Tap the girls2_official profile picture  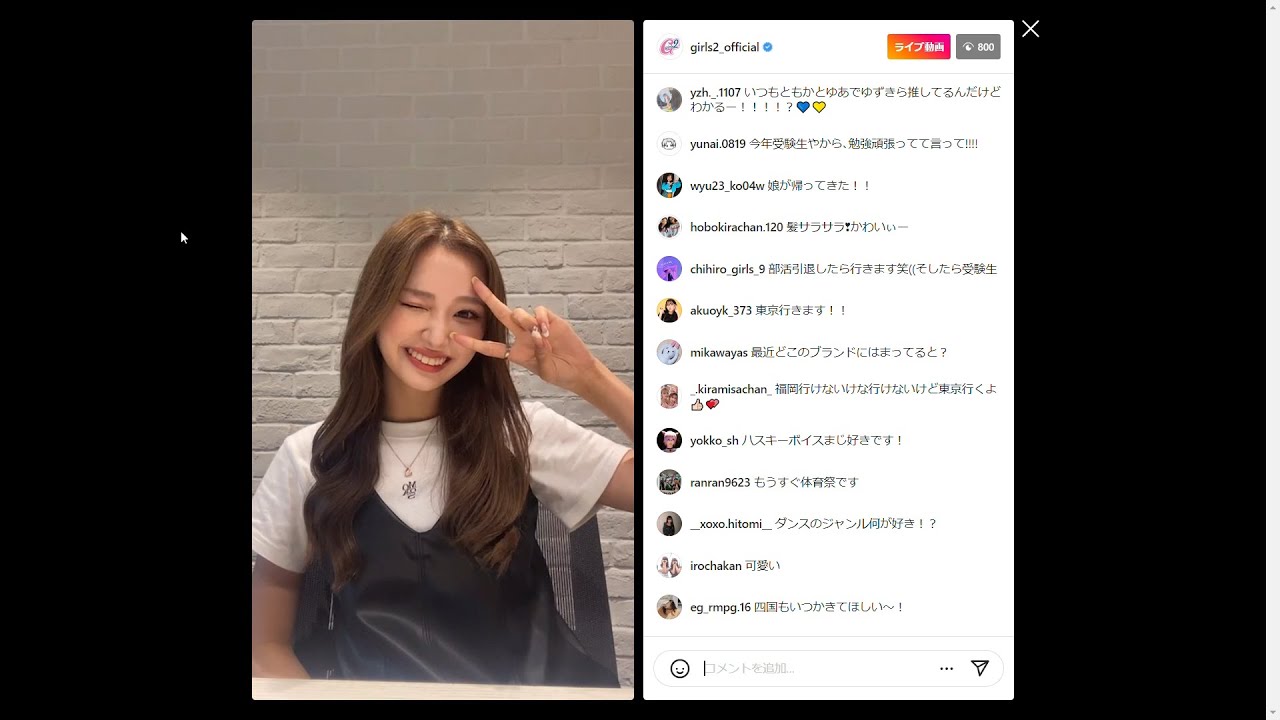(x=669, y=47)
